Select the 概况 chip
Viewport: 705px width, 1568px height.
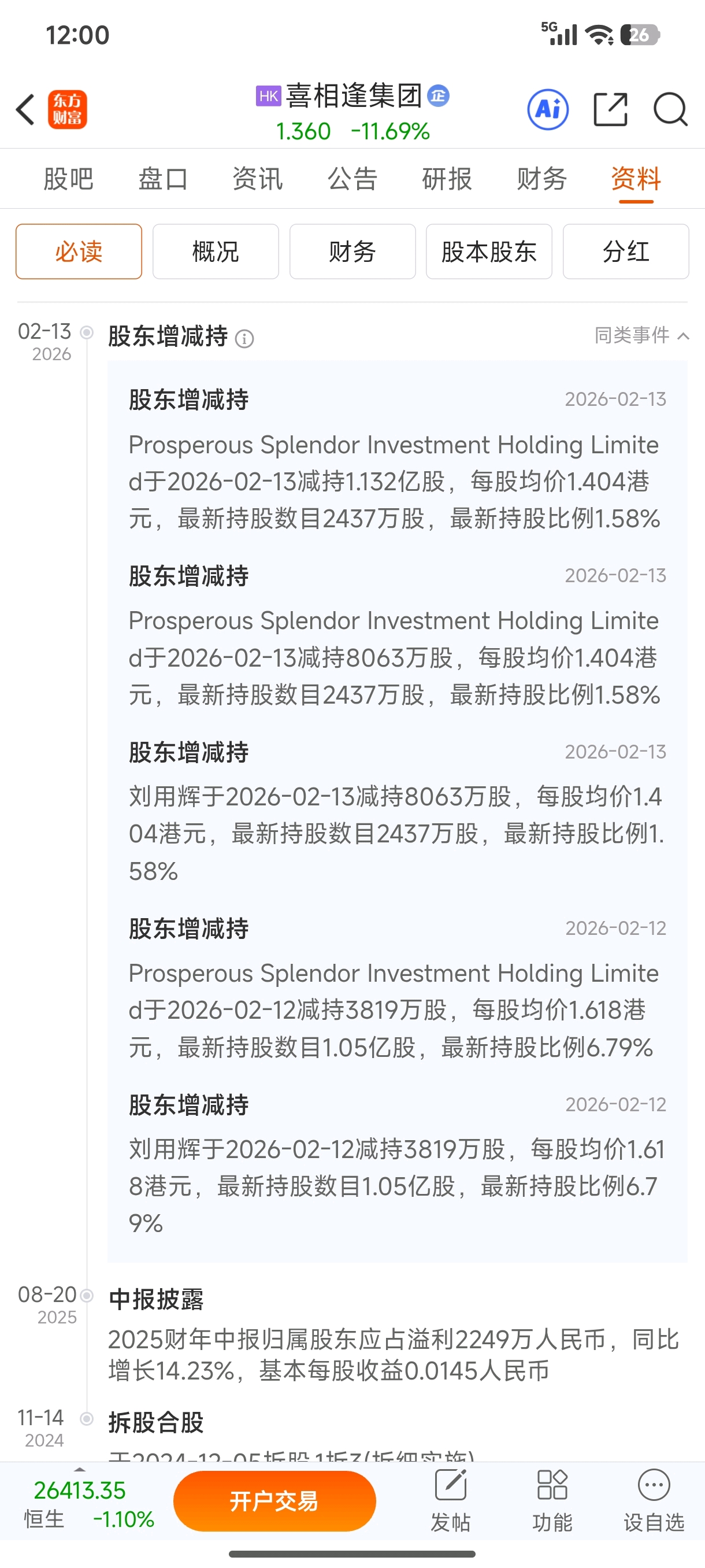(x=216, y=252)
